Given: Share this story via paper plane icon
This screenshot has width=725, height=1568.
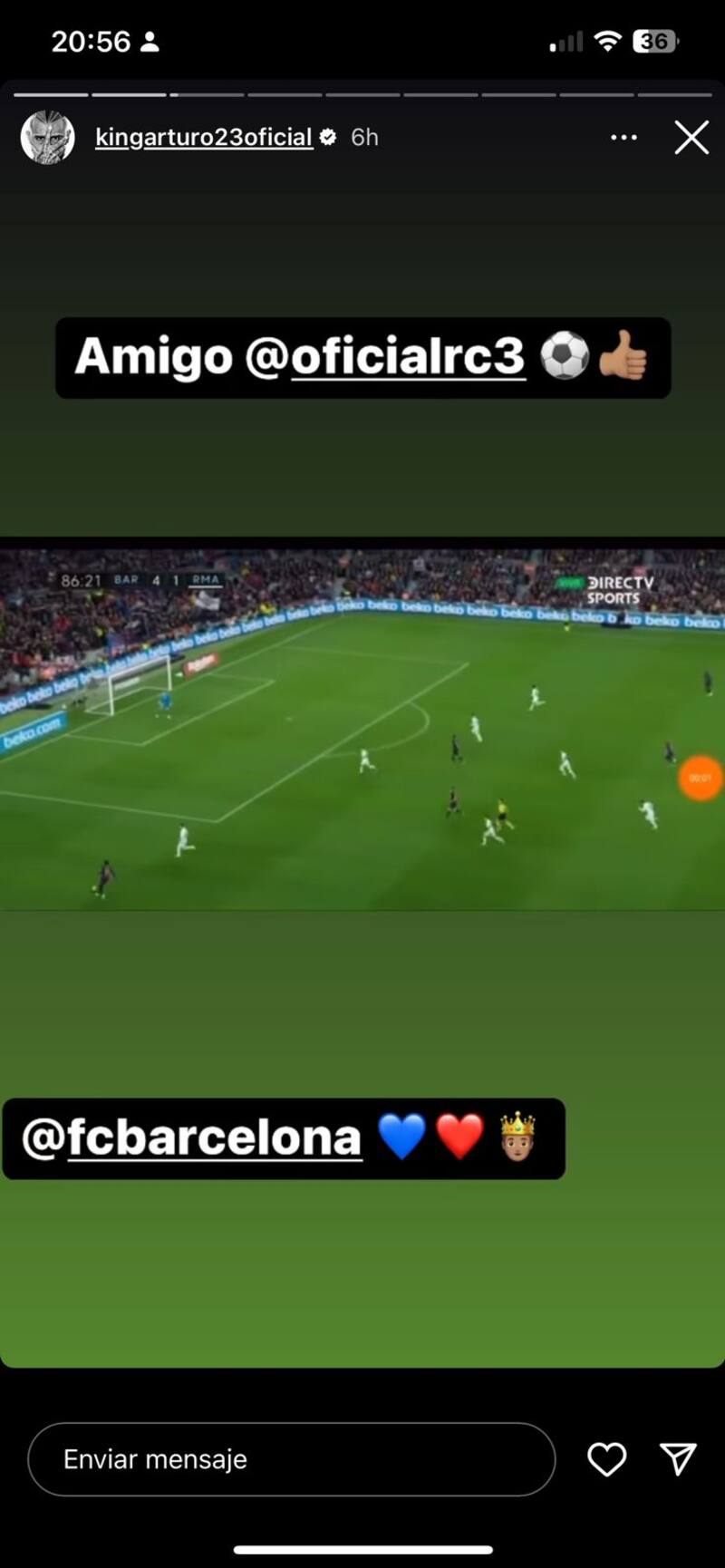Looking at the screenshot, I should click(x=678, y=1459).
